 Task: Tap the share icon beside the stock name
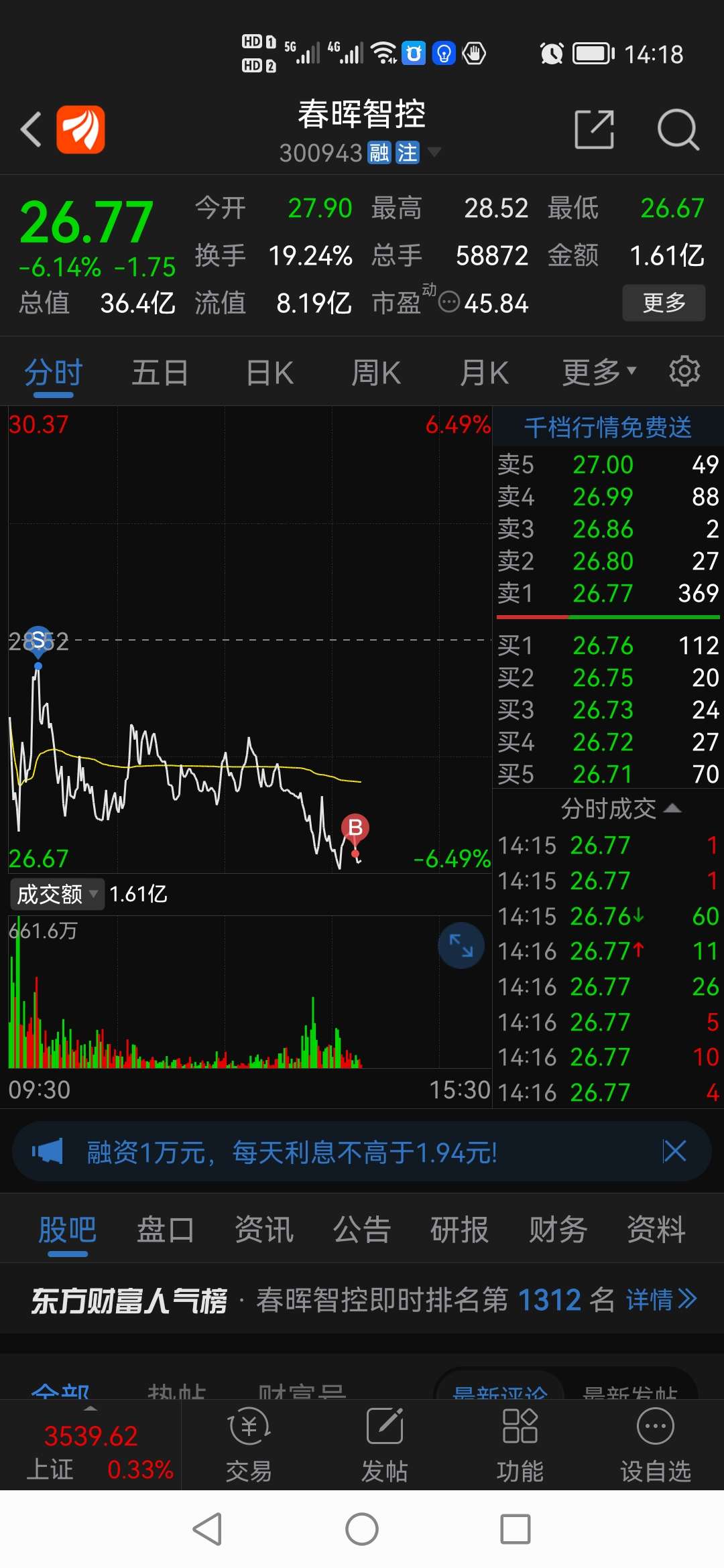594,129
